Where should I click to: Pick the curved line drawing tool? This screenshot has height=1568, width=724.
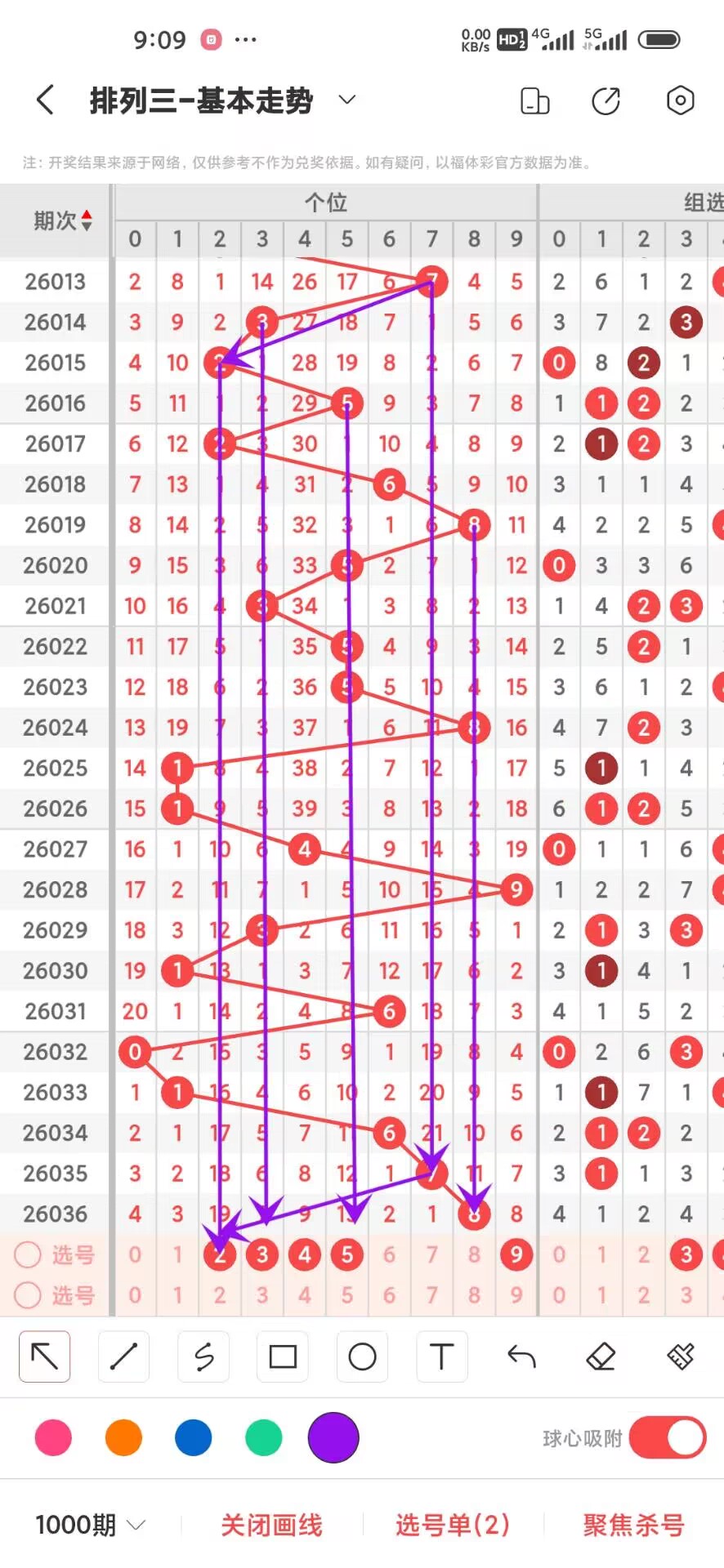(203, 1356)
